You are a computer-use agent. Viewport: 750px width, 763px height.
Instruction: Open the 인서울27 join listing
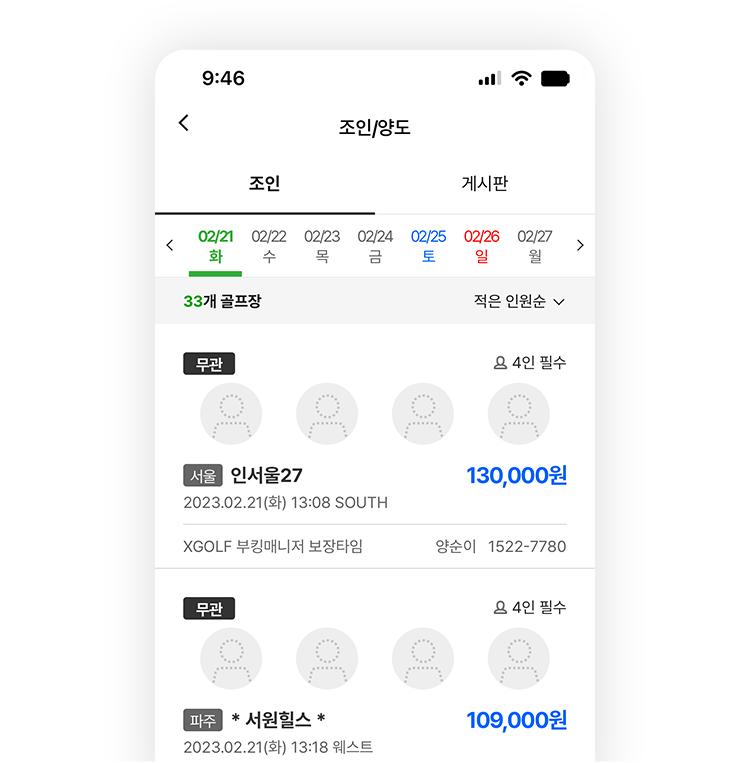click(266, 475)
